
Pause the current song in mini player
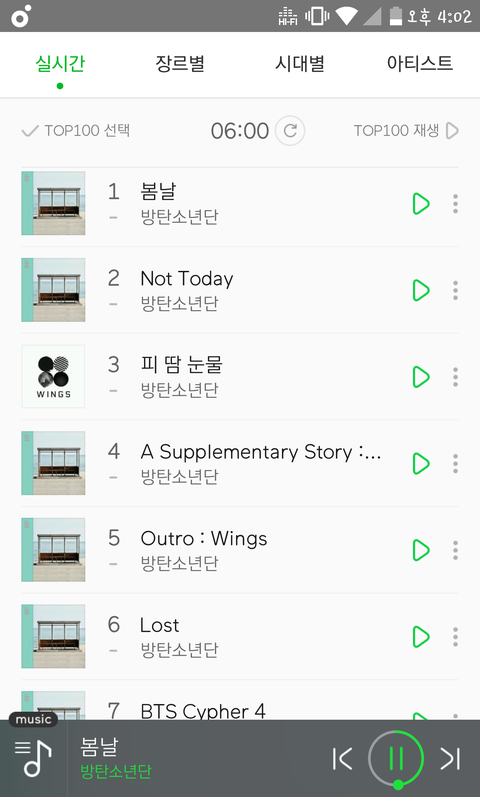(396, 759)
